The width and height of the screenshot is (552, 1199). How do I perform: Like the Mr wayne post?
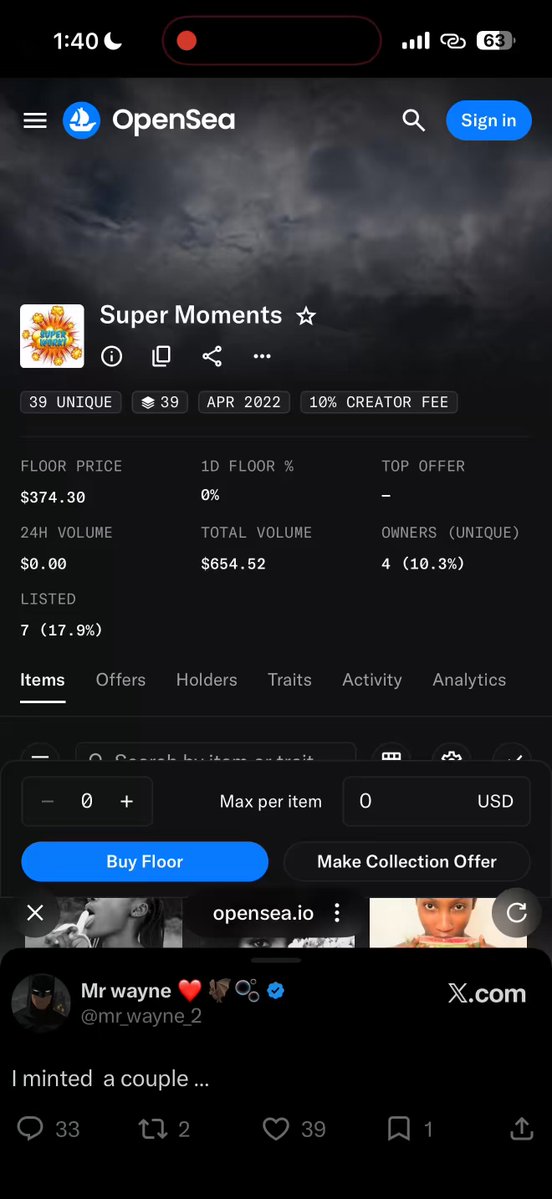[x=276, y=1129]
